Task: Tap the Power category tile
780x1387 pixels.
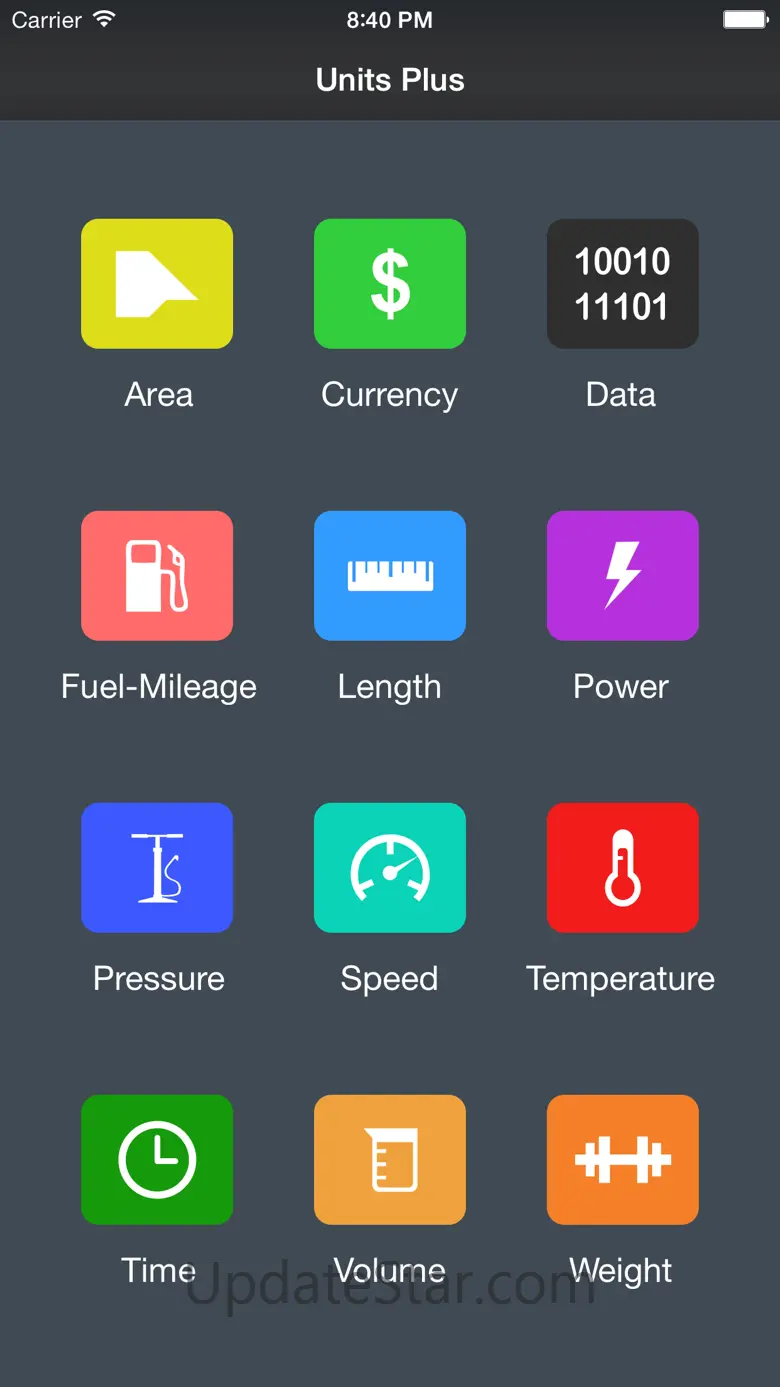Action: tap(622, 576)
